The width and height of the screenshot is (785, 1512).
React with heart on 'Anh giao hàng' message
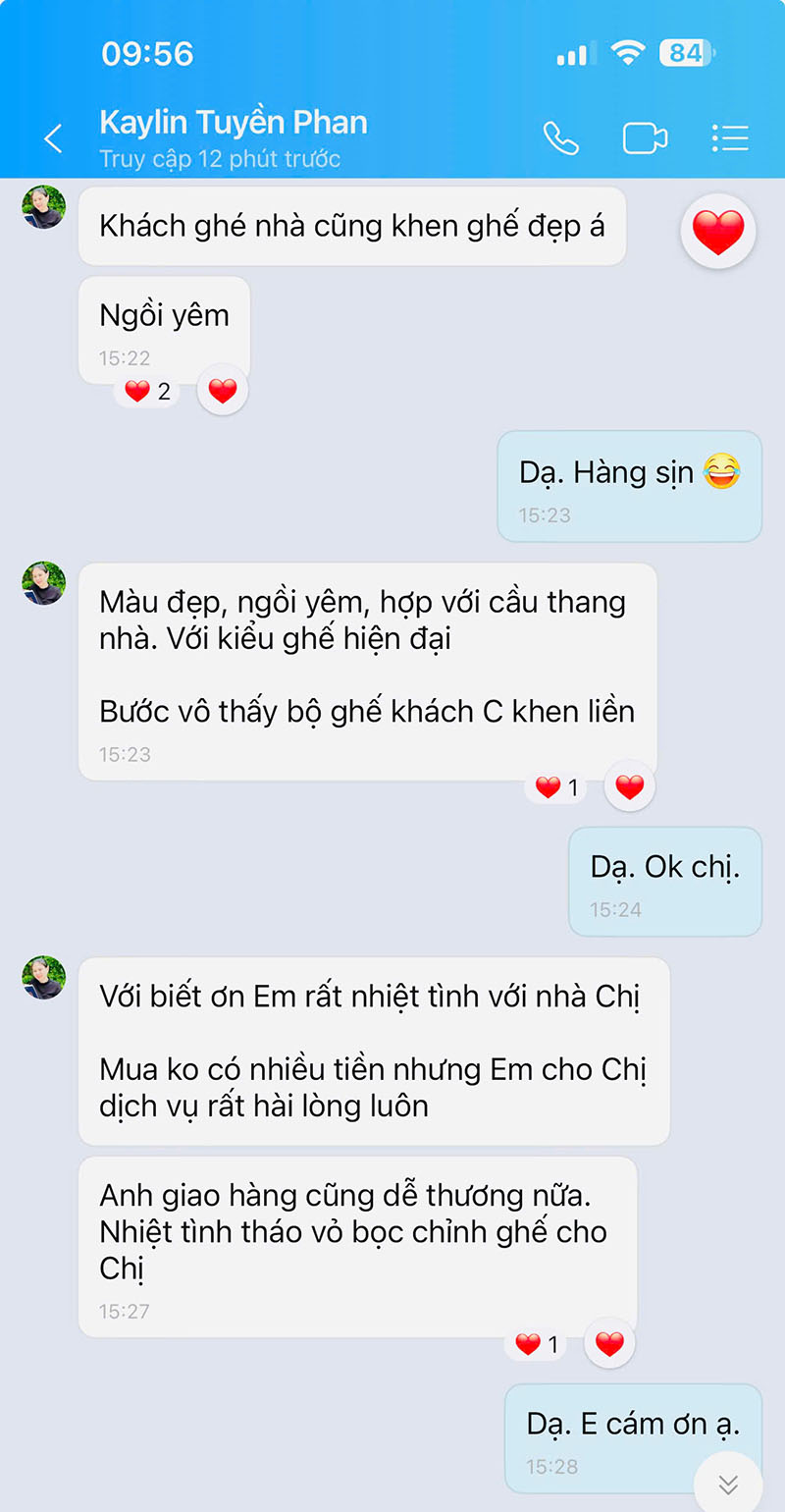click(609, 1344)
